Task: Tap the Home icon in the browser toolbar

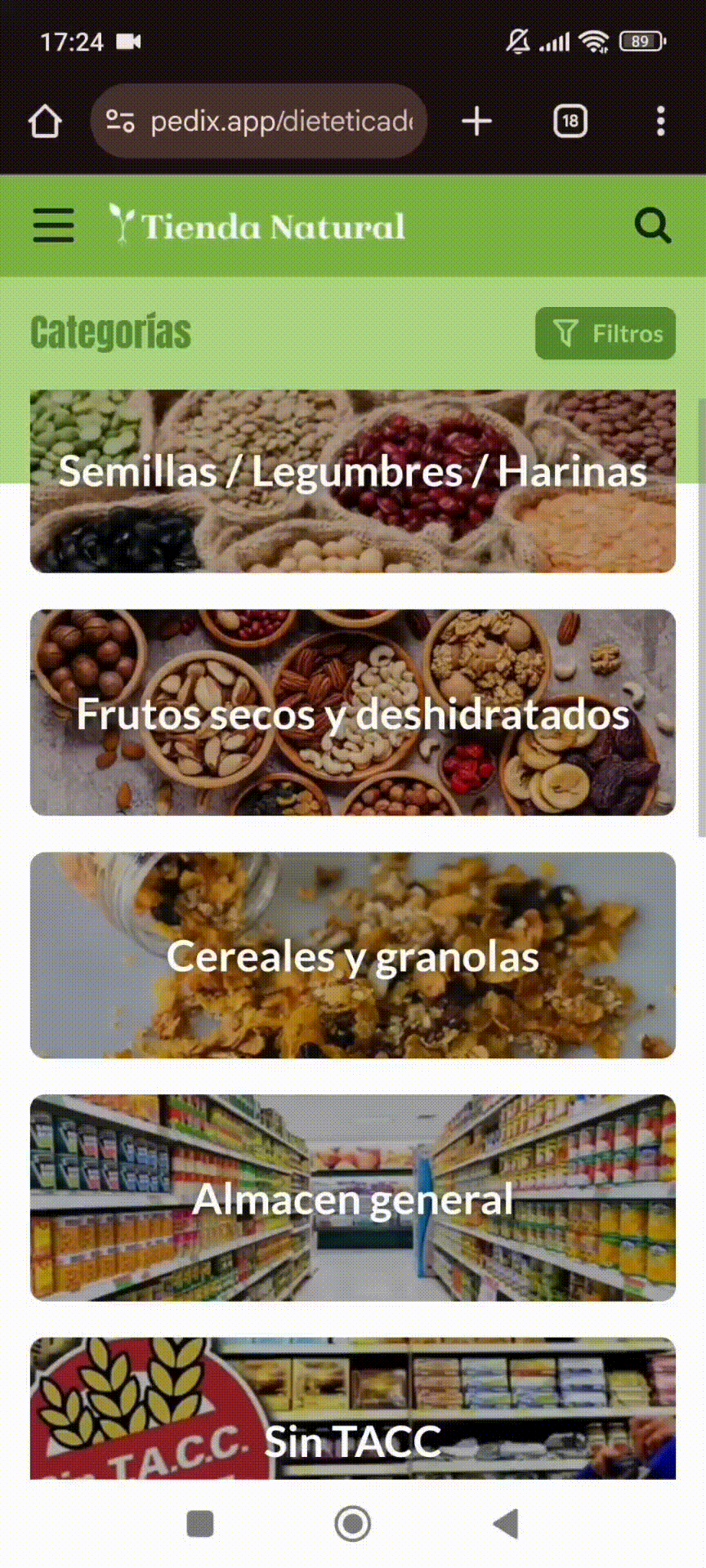Action: [45, 121]
